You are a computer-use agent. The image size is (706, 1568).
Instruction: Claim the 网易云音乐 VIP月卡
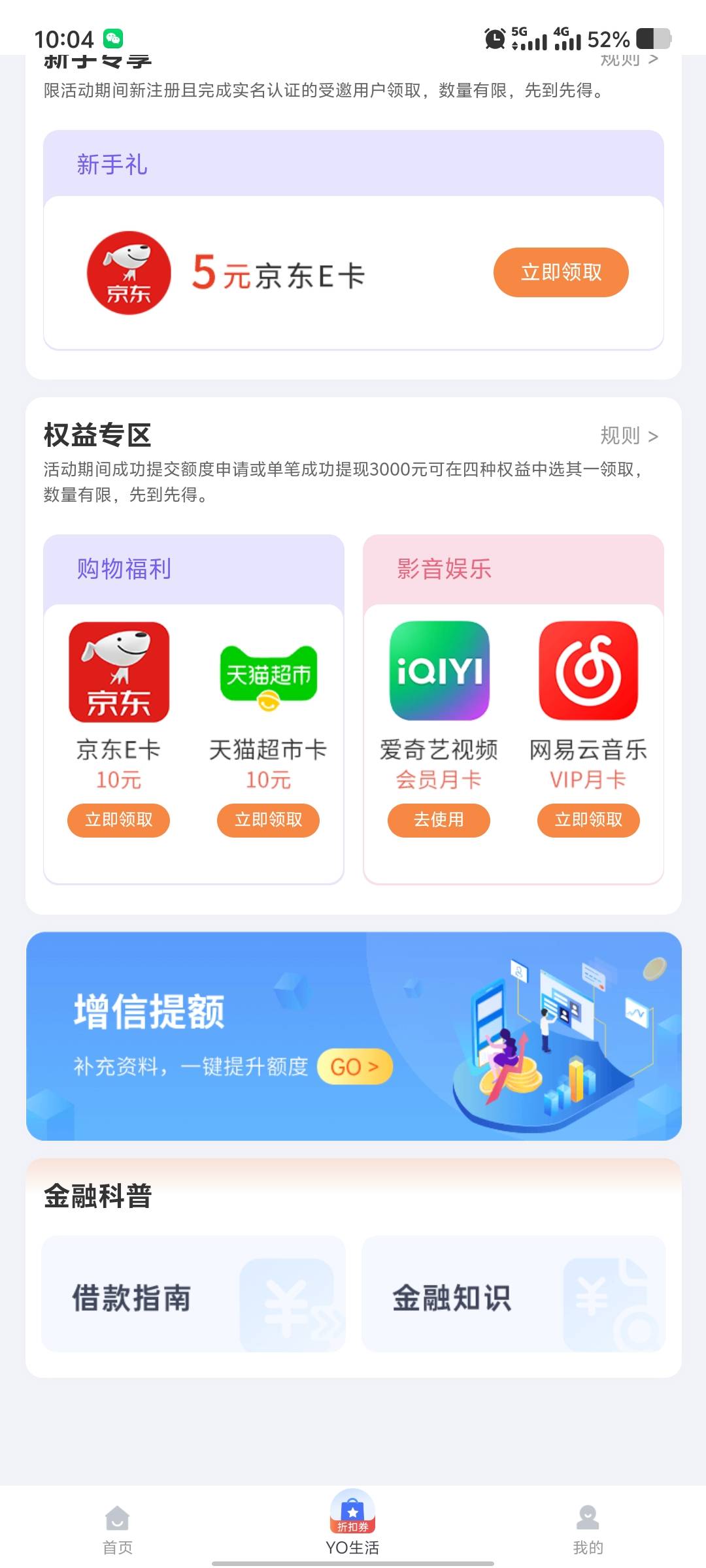point(588,820)
